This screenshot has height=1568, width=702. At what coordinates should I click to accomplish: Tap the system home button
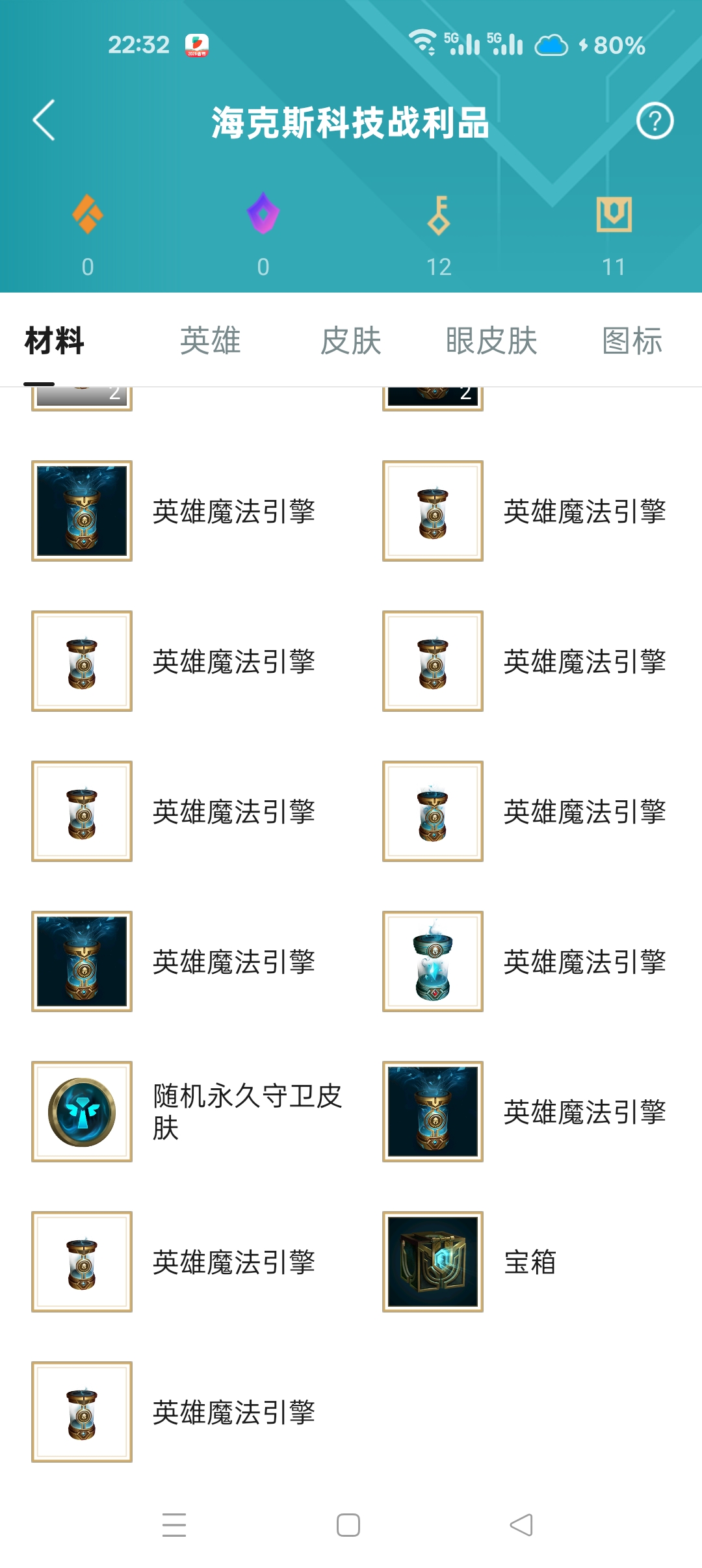point(348,1525)
